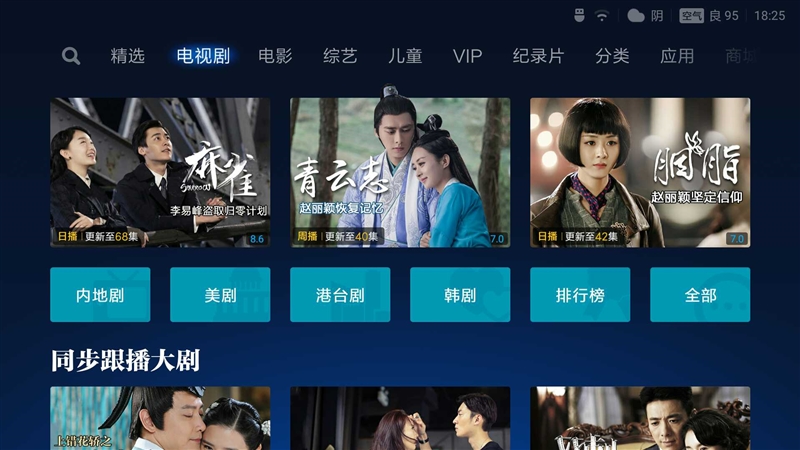The width and height of the screenshot is (800, 450).
Task: Switch to the 应用 tab
Action: coord(677,56)
